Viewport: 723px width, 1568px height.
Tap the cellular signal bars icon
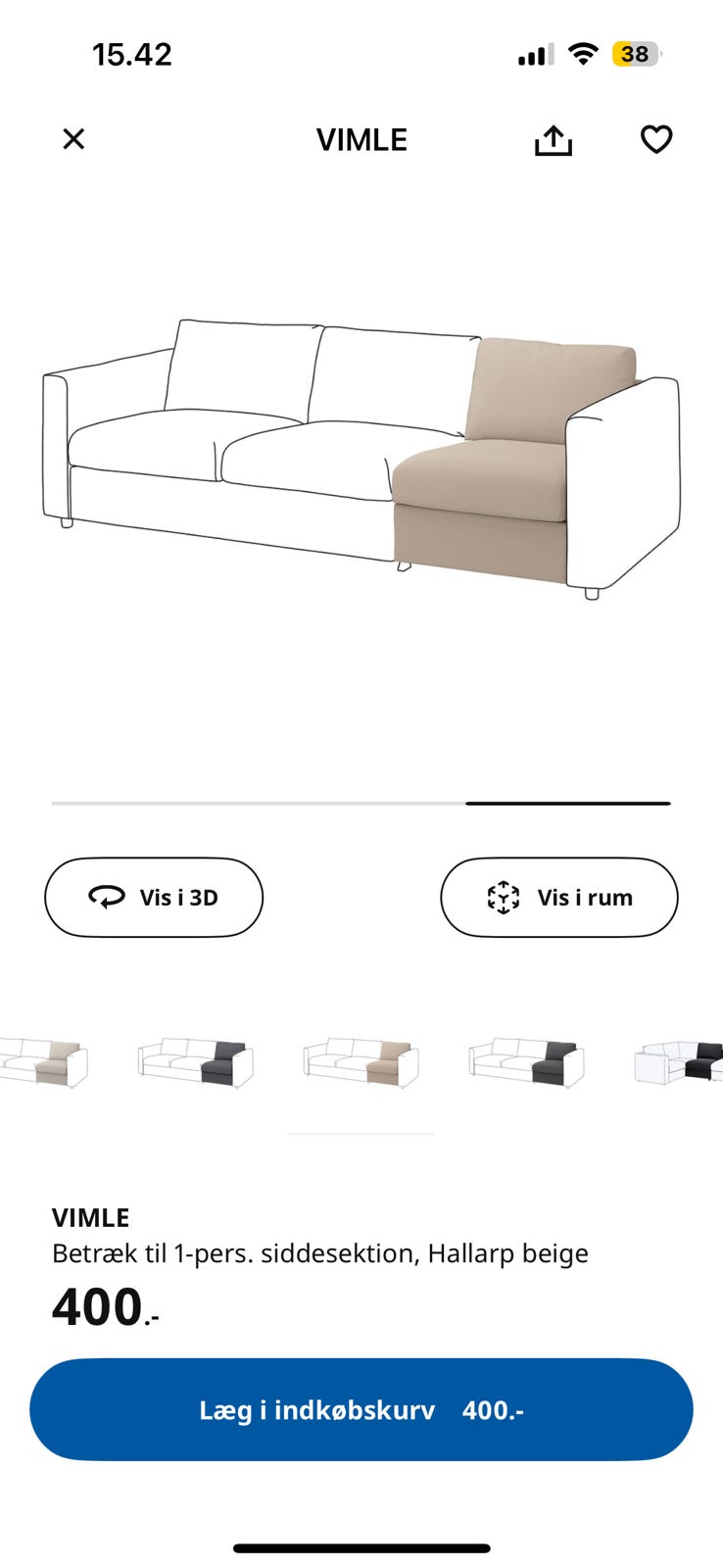click(x=532, y=55)
